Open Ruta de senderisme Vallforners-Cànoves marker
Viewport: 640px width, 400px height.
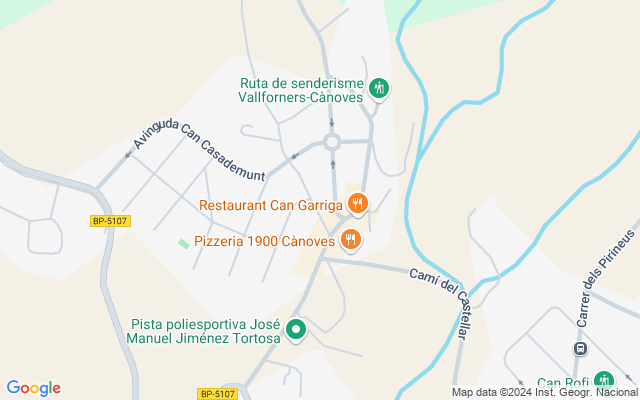pos(378,88)
